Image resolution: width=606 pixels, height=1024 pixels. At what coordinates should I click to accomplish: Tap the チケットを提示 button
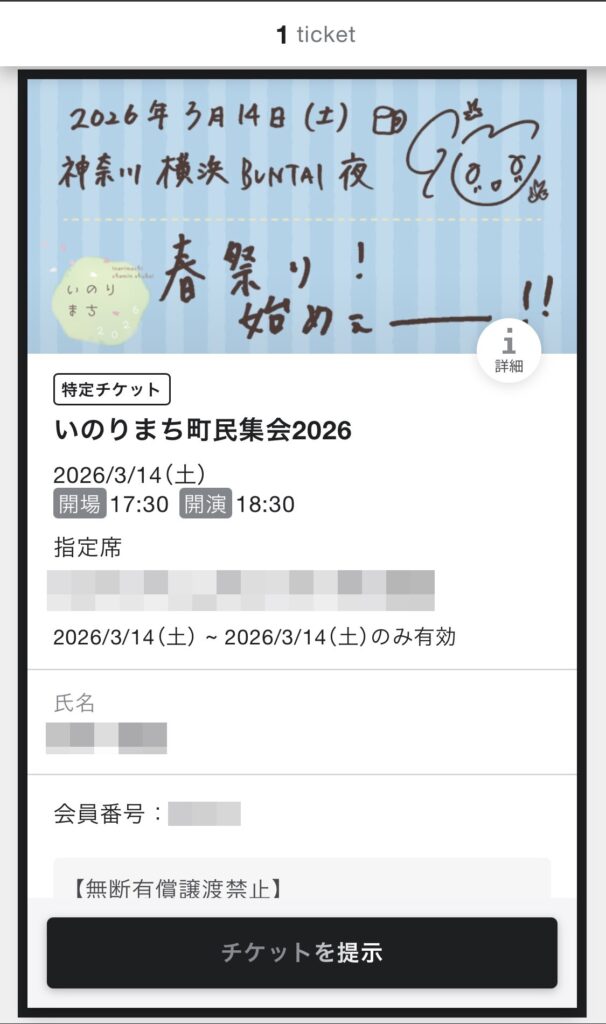click(302, 952)
